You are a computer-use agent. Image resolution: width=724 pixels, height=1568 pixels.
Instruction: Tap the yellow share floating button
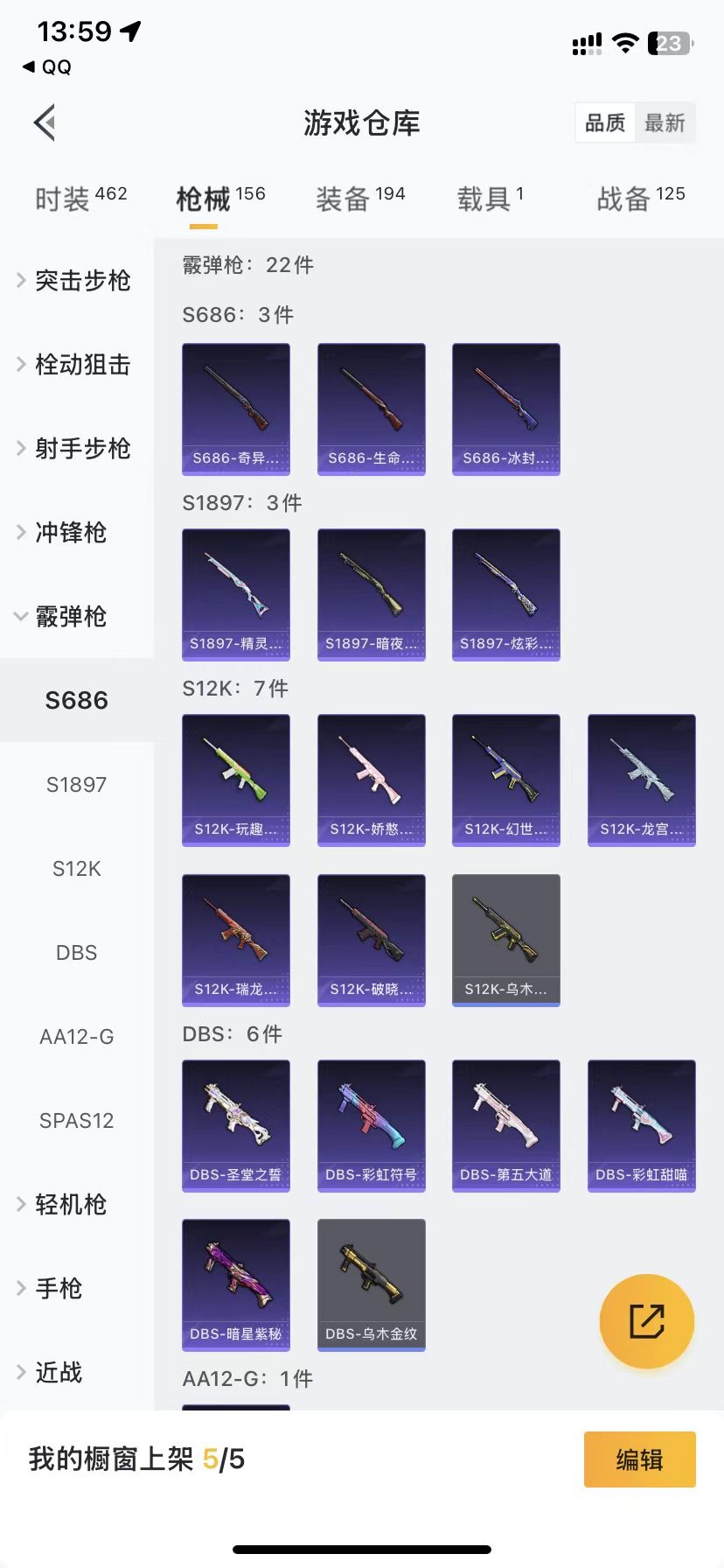click(646, 1320)
